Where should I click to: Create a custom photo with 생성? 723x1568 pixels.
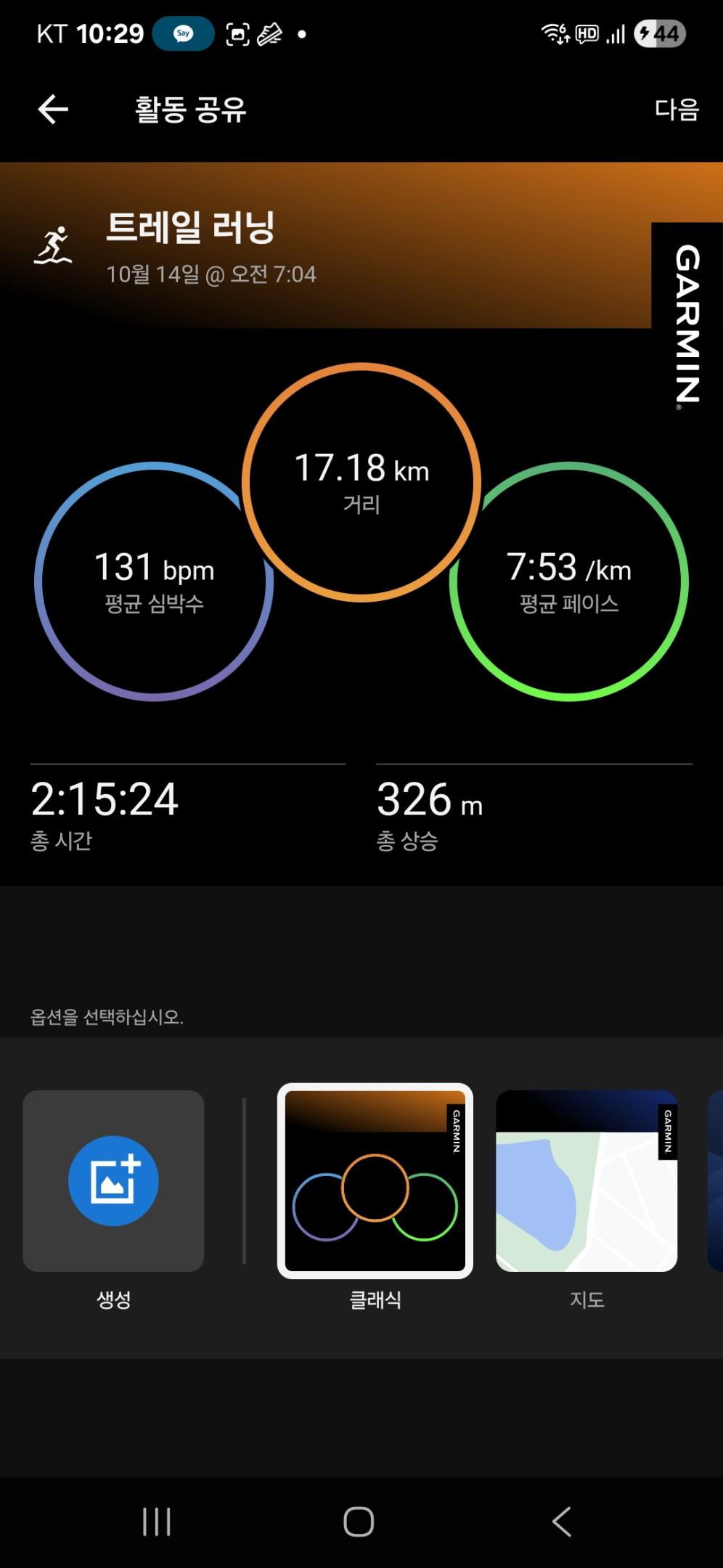pyautogui.click(x=113, y=1181)
